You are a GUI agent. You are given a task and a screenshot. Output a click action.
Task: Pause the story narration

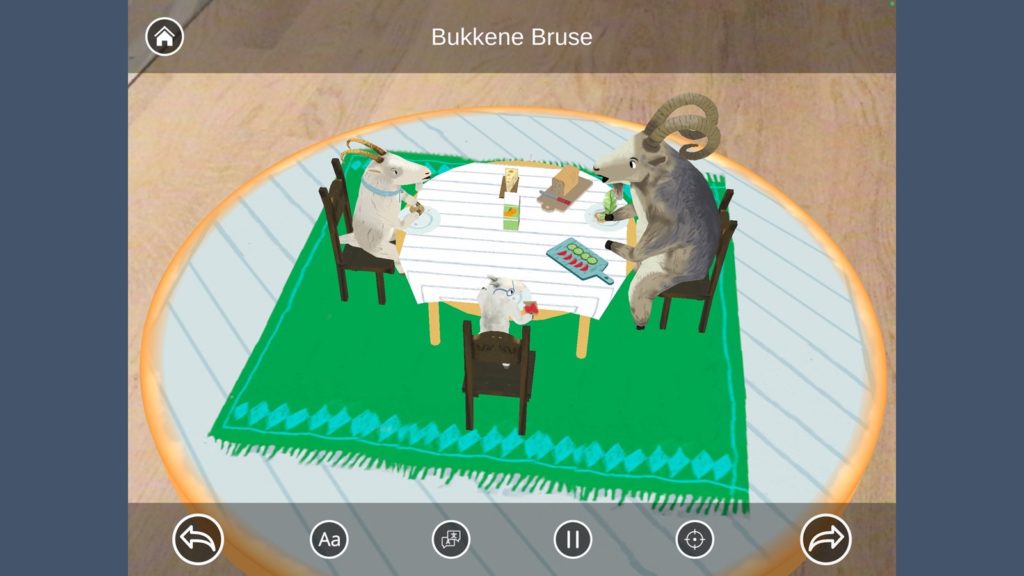[573, 540]
